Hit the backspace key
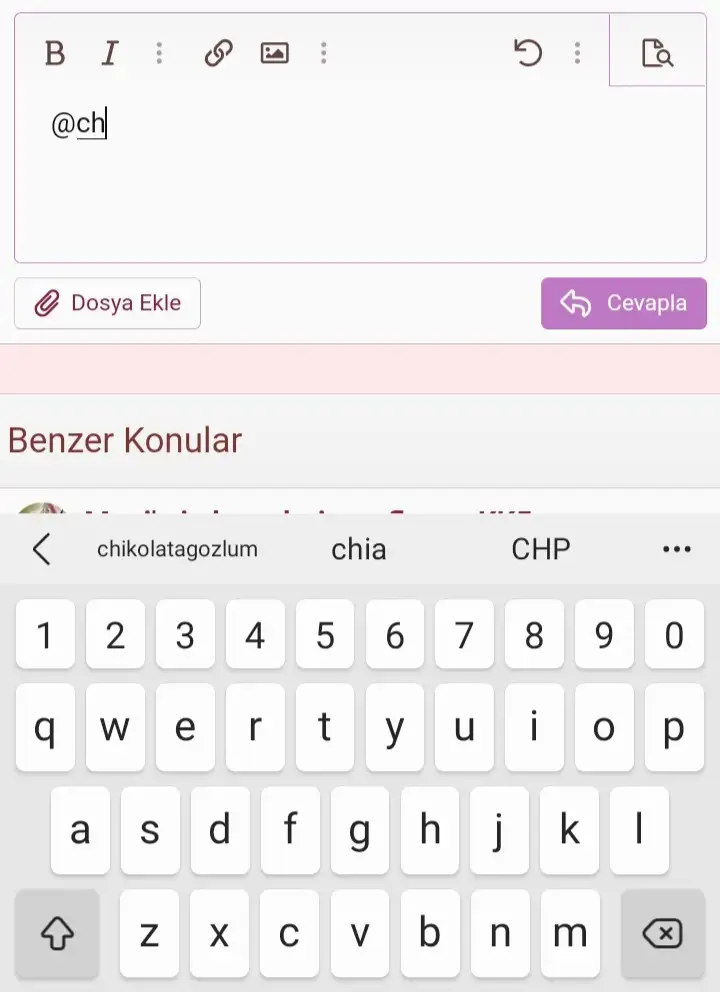 [x=662, y=934]
